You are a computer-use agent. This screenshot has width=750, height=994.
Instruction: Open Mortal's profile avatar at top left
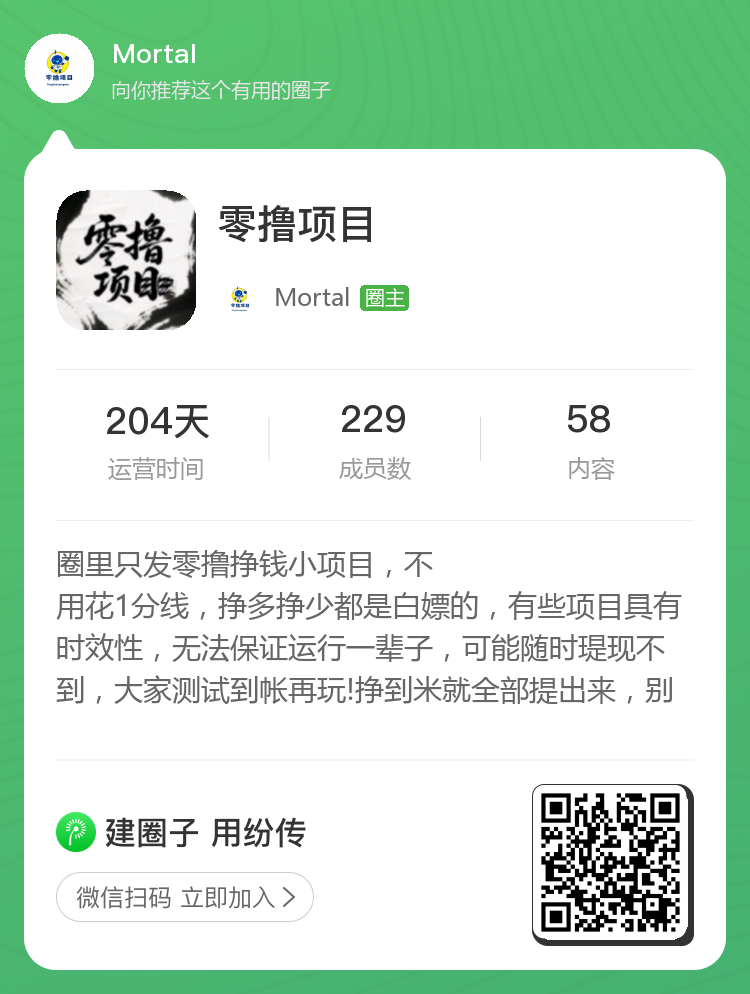tap(59, 68)
